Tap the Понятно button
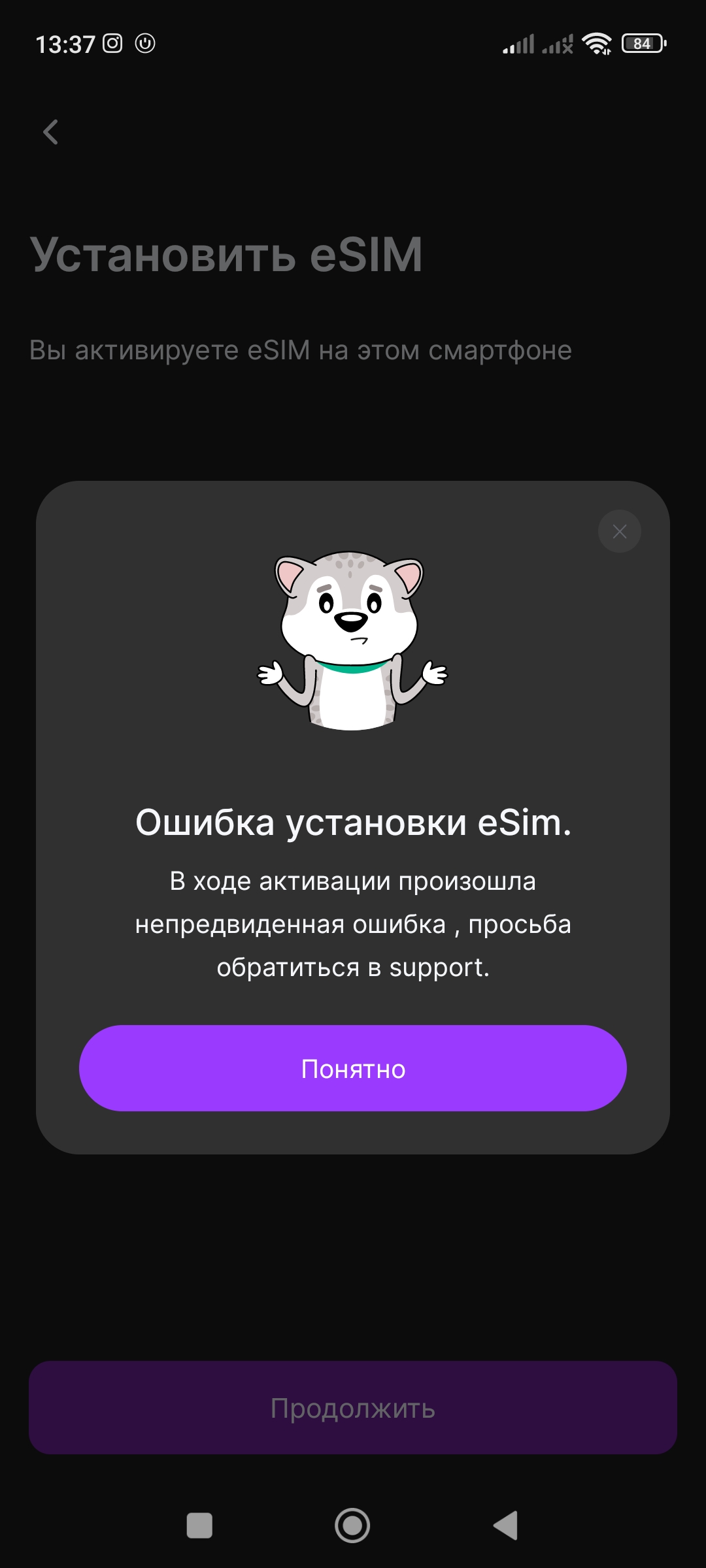 point(353,1068)
